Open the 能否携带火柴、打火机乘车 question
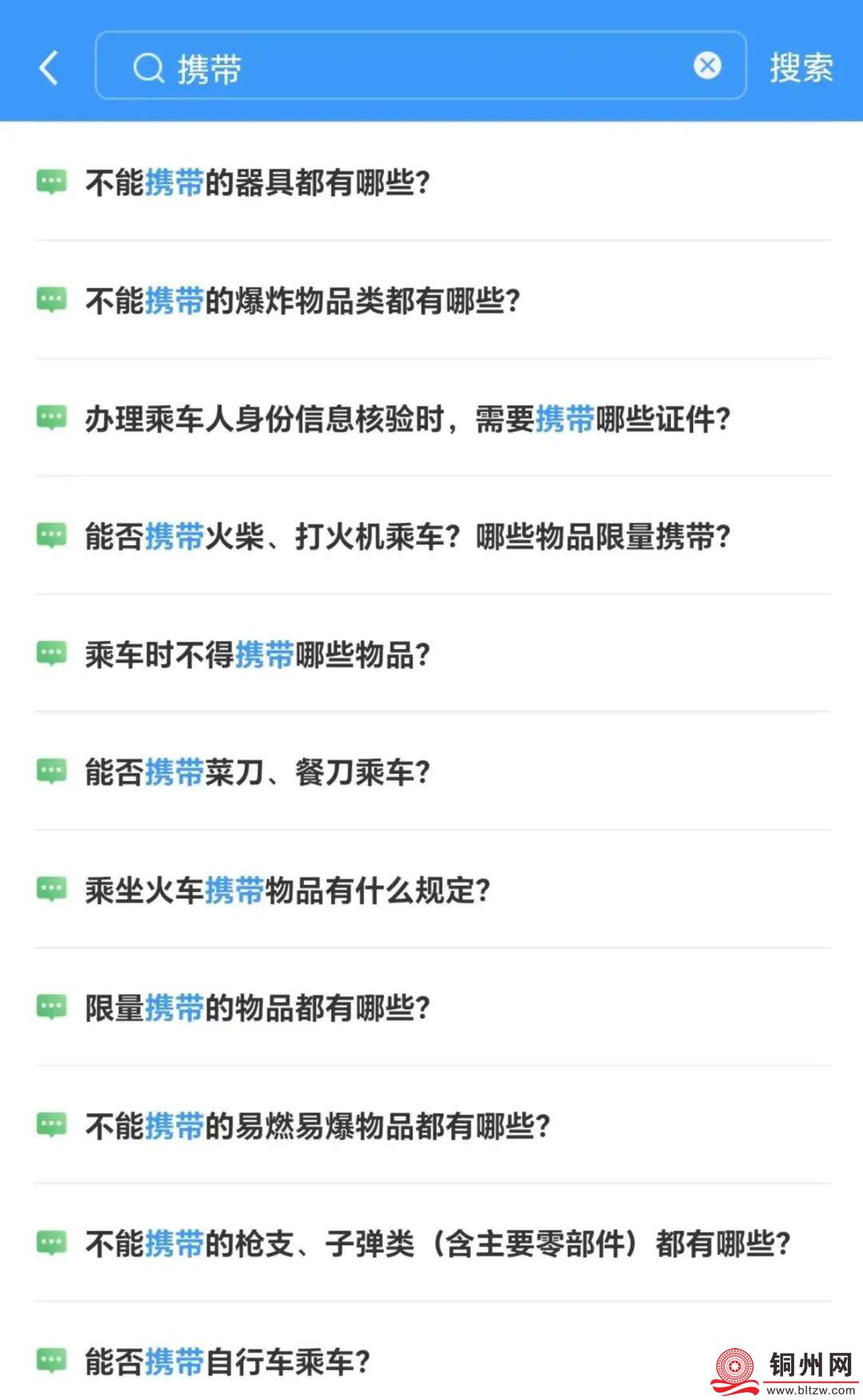The image size is (863, 1400). click(x=408, y=536)
